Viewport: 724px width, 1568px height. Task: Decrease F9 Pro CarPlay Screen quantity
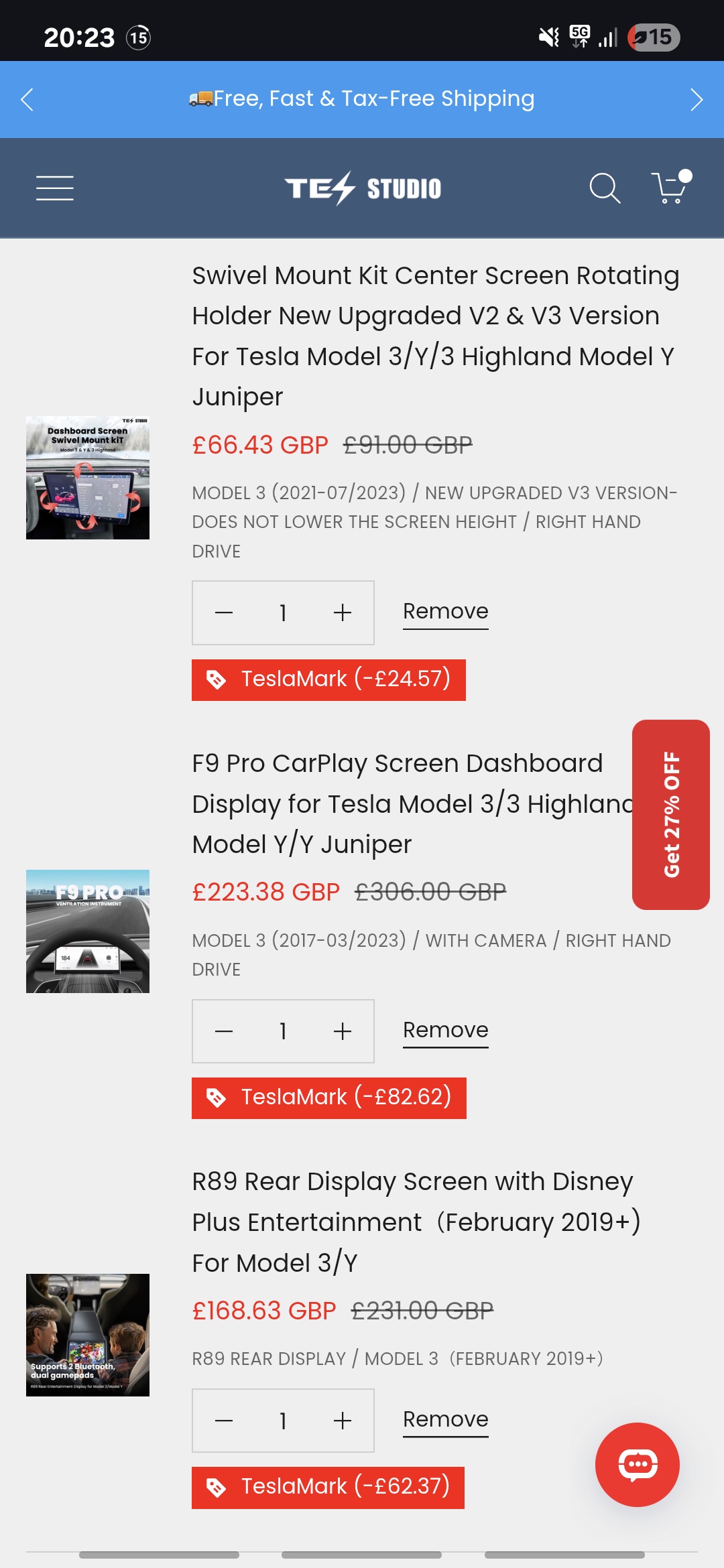pyautogui.click(x=224, y=1031)
